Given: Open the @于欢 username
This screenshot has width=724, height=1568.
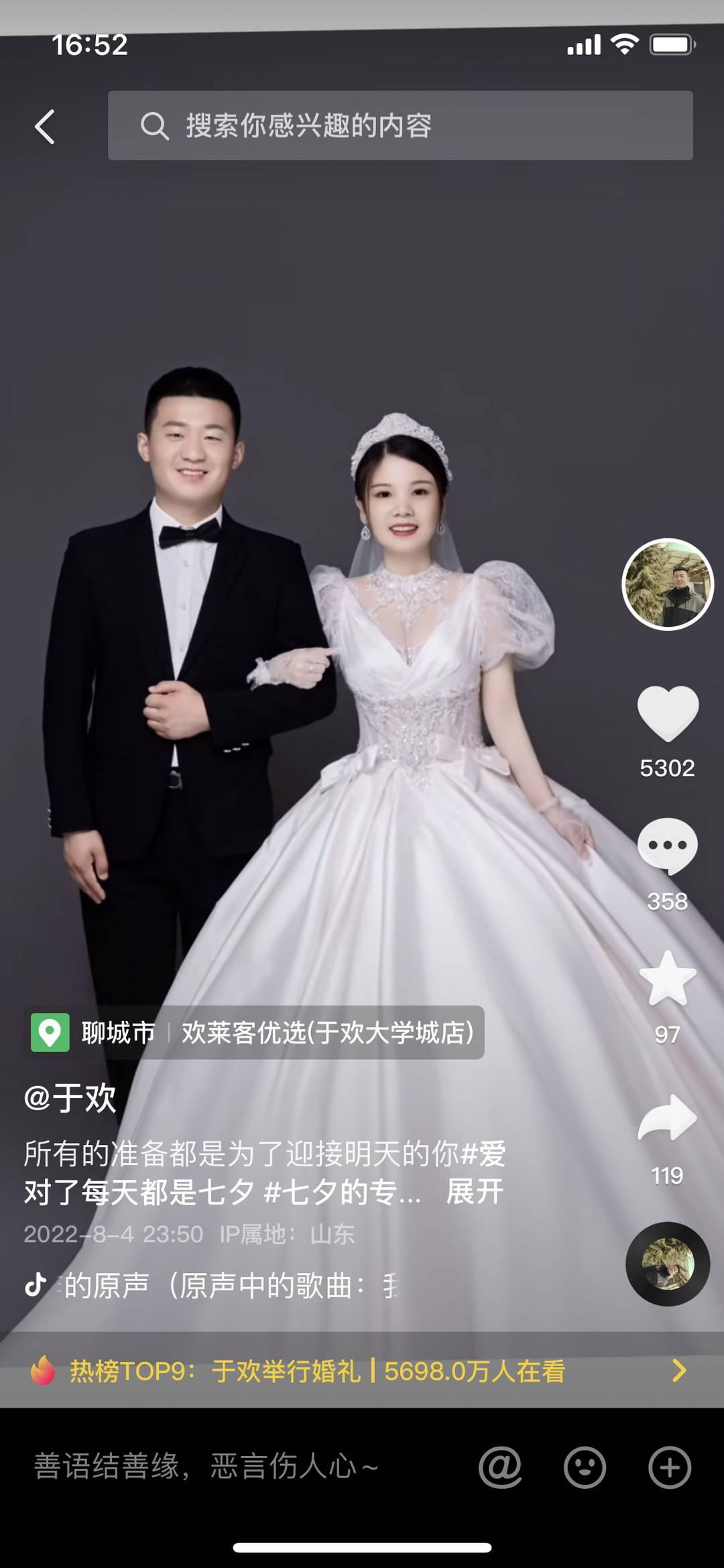Looking at the screenshot, I should click(70, 1098).
